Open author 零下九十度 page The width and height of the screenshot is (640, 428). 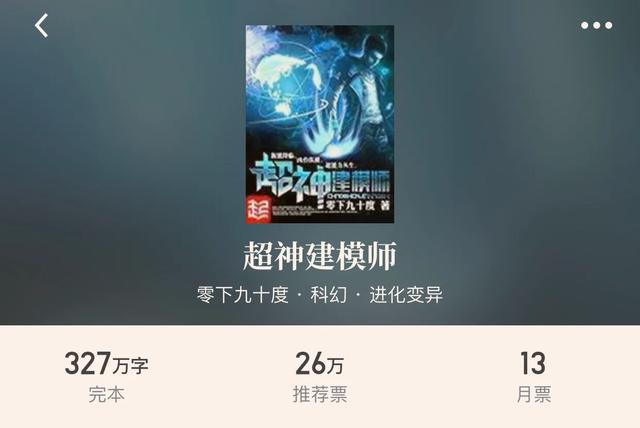(x=242, y=295)
